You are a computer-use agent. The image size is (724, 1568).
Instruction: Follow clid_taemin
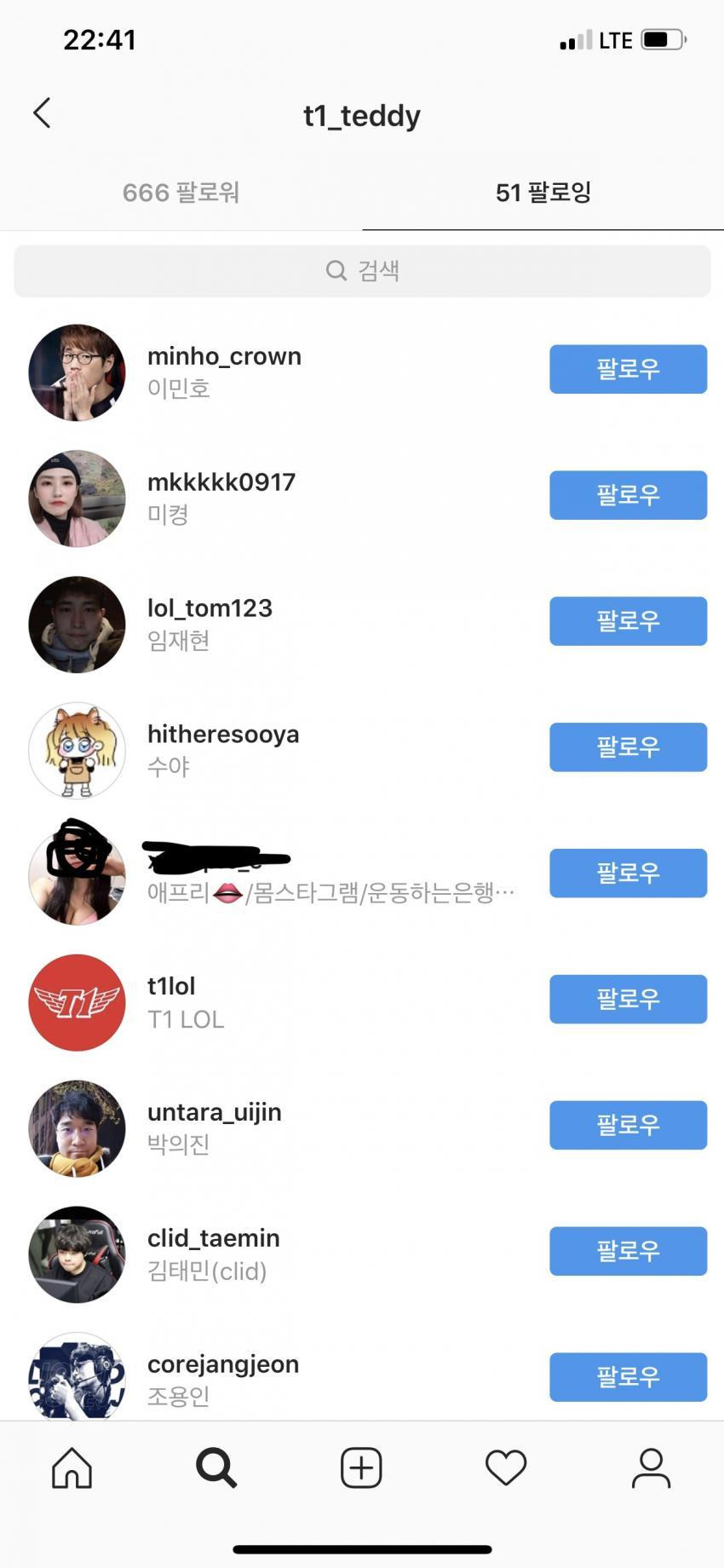pos(628,1251)
